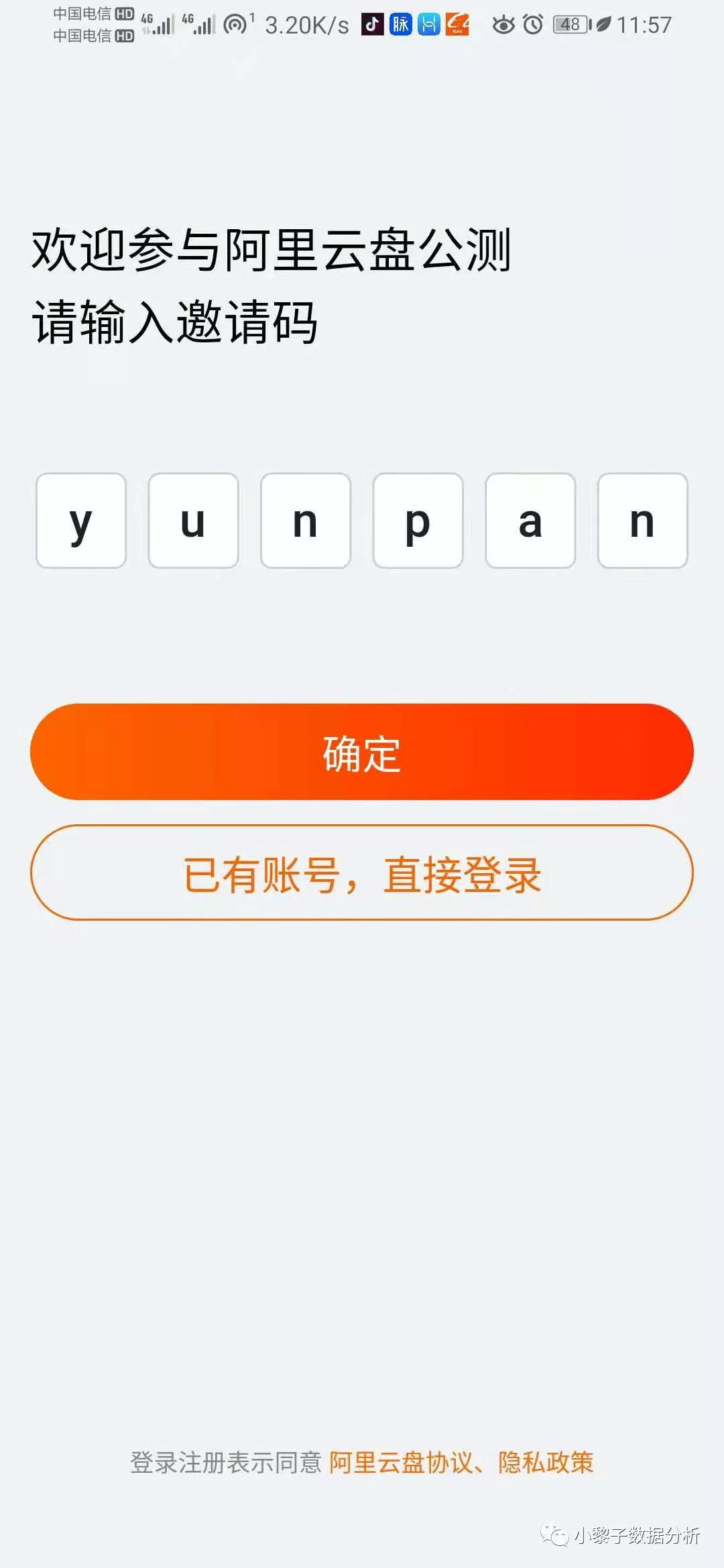Image resolution: width=724 pixels, height=1568 pixels.
Task: Tap the first code box with y
Action: tap(81, 521)
